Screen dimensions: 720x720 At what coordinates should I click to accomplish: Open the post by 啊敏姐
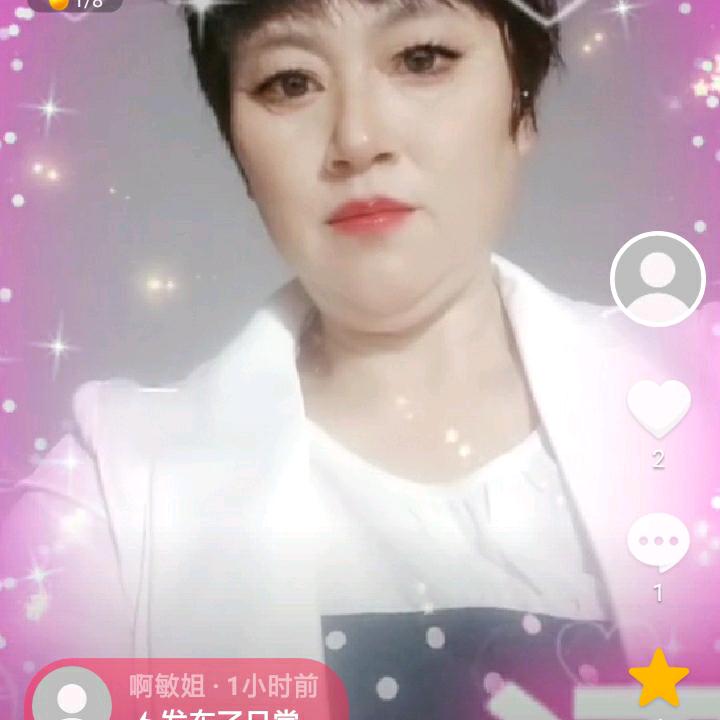186,689
